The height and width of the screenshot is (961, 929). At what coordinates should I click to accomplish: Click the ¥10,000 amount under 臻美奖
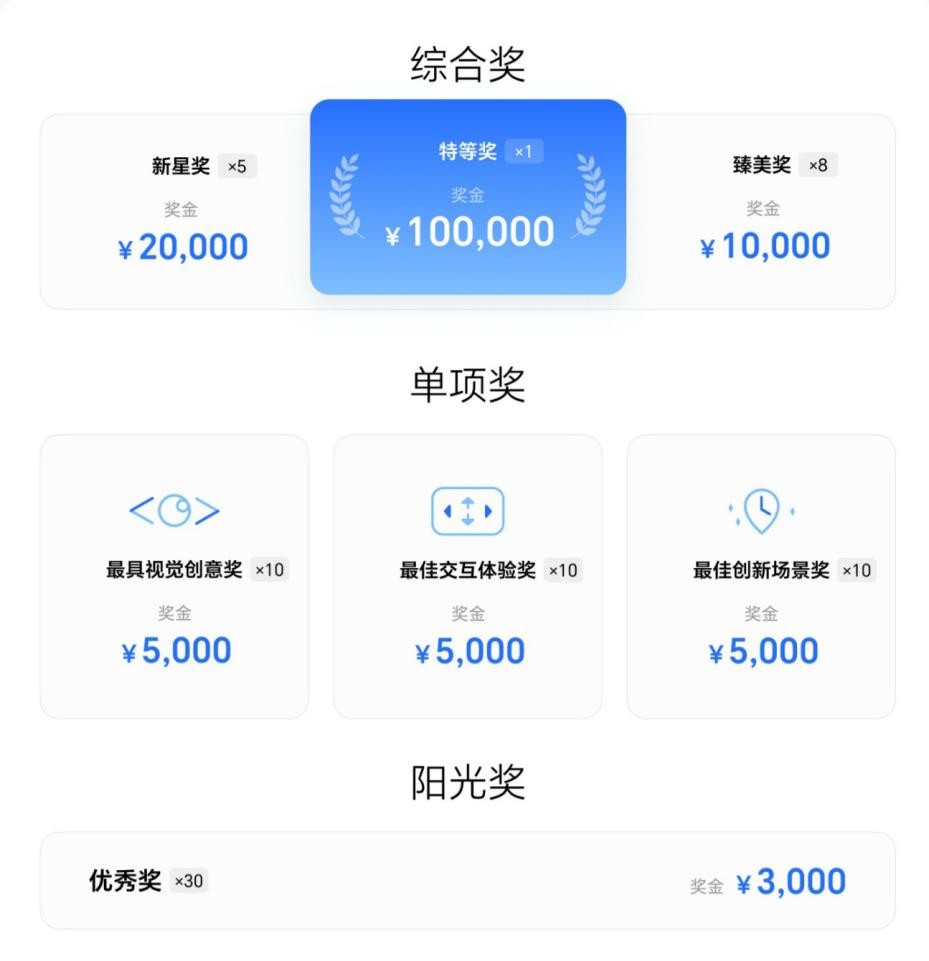766,246
